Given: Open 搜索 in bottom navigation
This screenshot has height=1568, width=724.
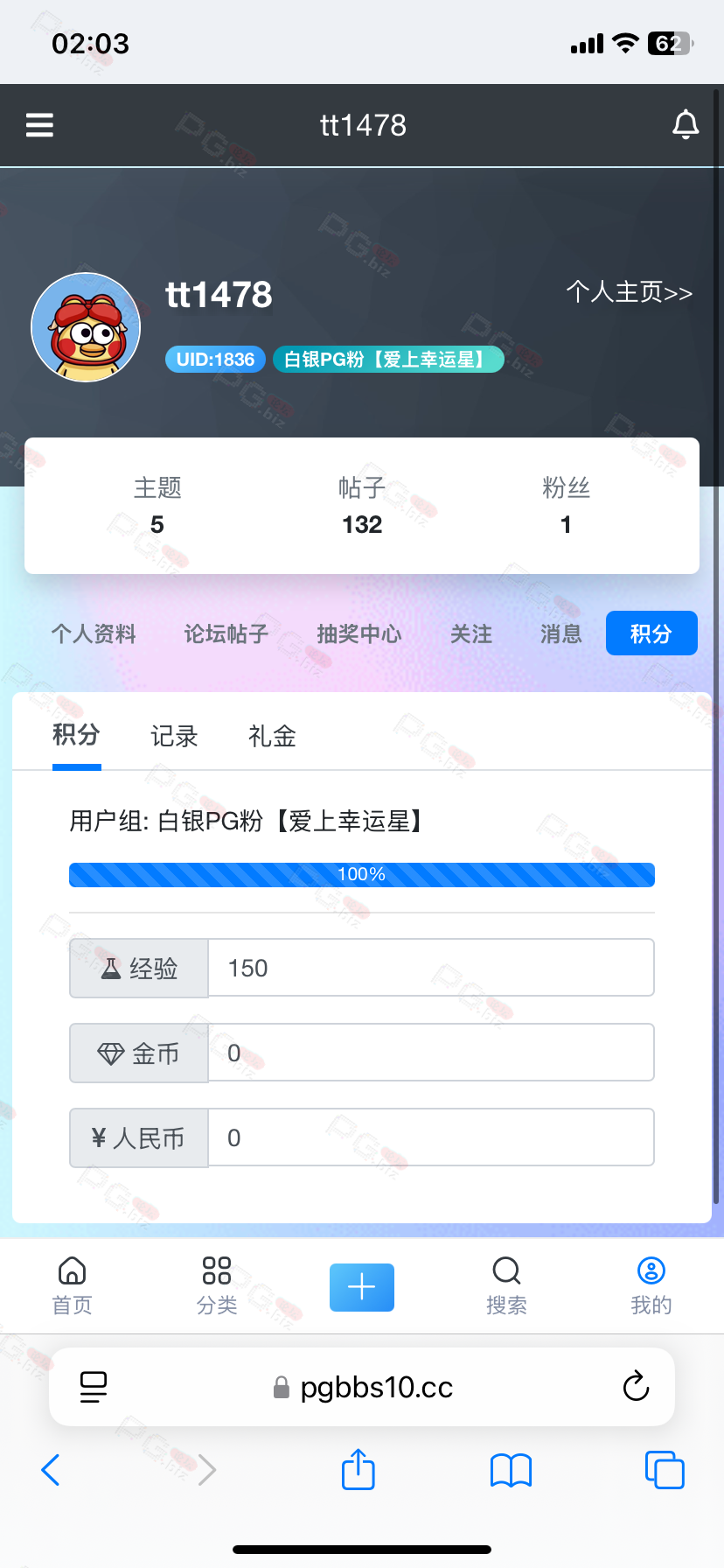Looking at the screenshot, I should (x=506, y=1286).
